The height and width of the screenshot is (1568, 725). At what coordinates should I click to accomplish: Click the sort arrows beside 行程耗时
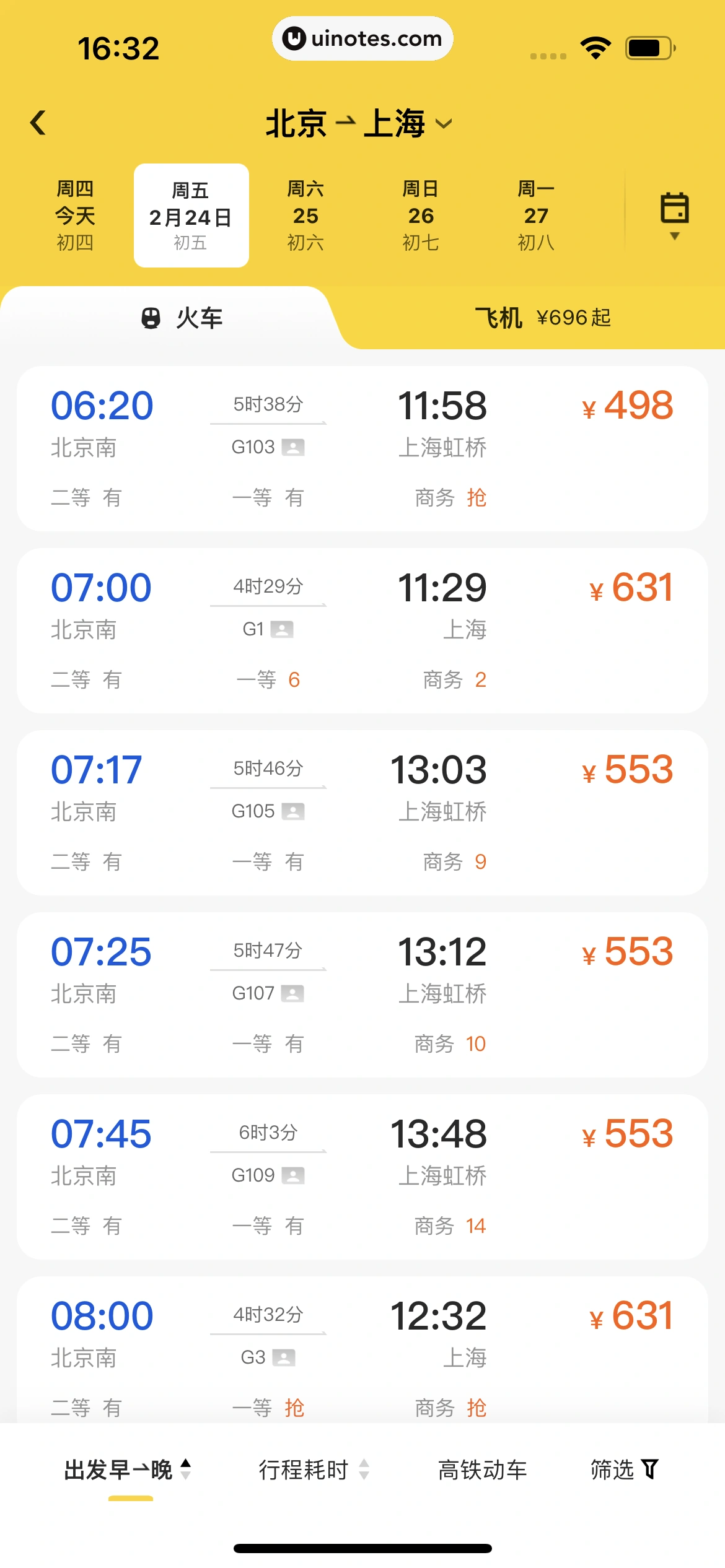coord(364,1469)
